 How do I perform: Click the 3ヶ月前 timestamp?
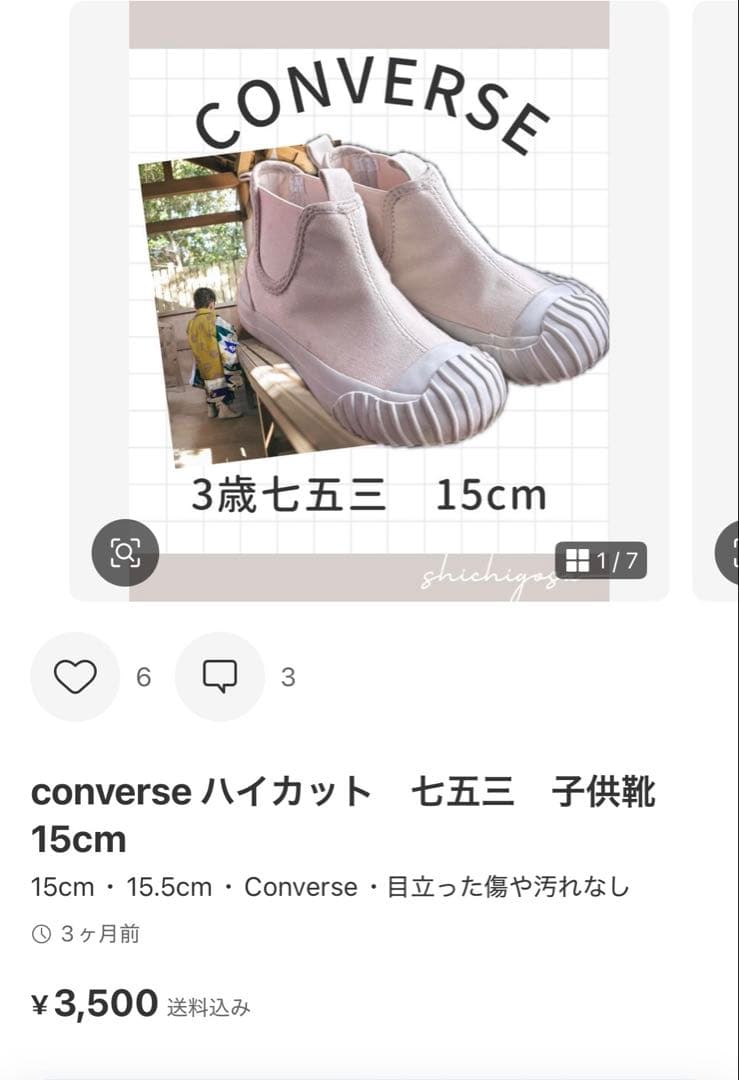[100, 935]
